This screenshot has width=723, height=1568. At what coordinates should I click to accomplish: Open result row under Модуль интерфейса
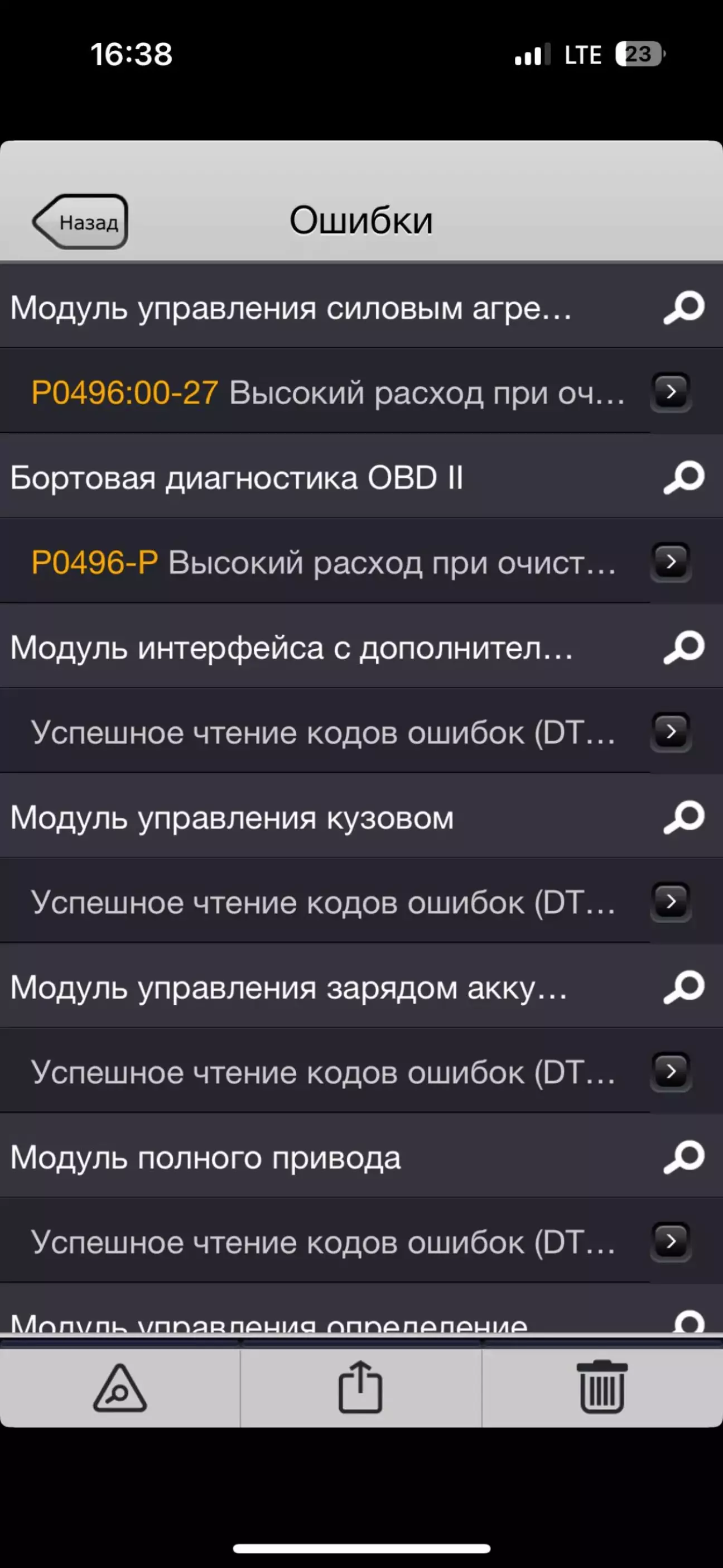[x=671, y=732]
